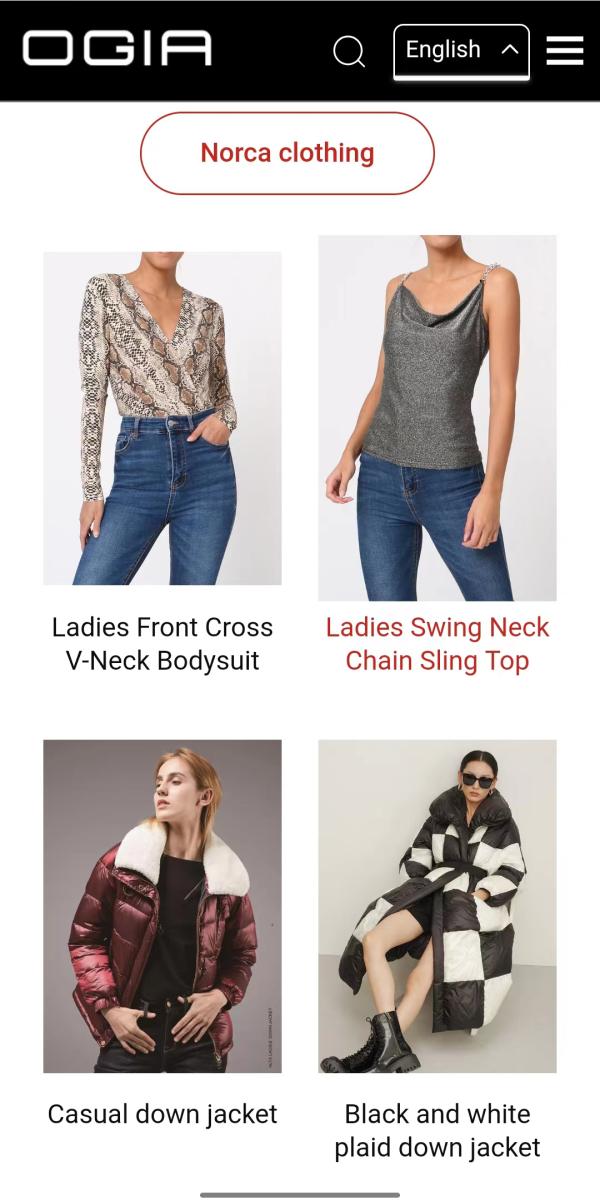Tap the Norca clothing button
The image size is (600, 1201).
point(287,153)
